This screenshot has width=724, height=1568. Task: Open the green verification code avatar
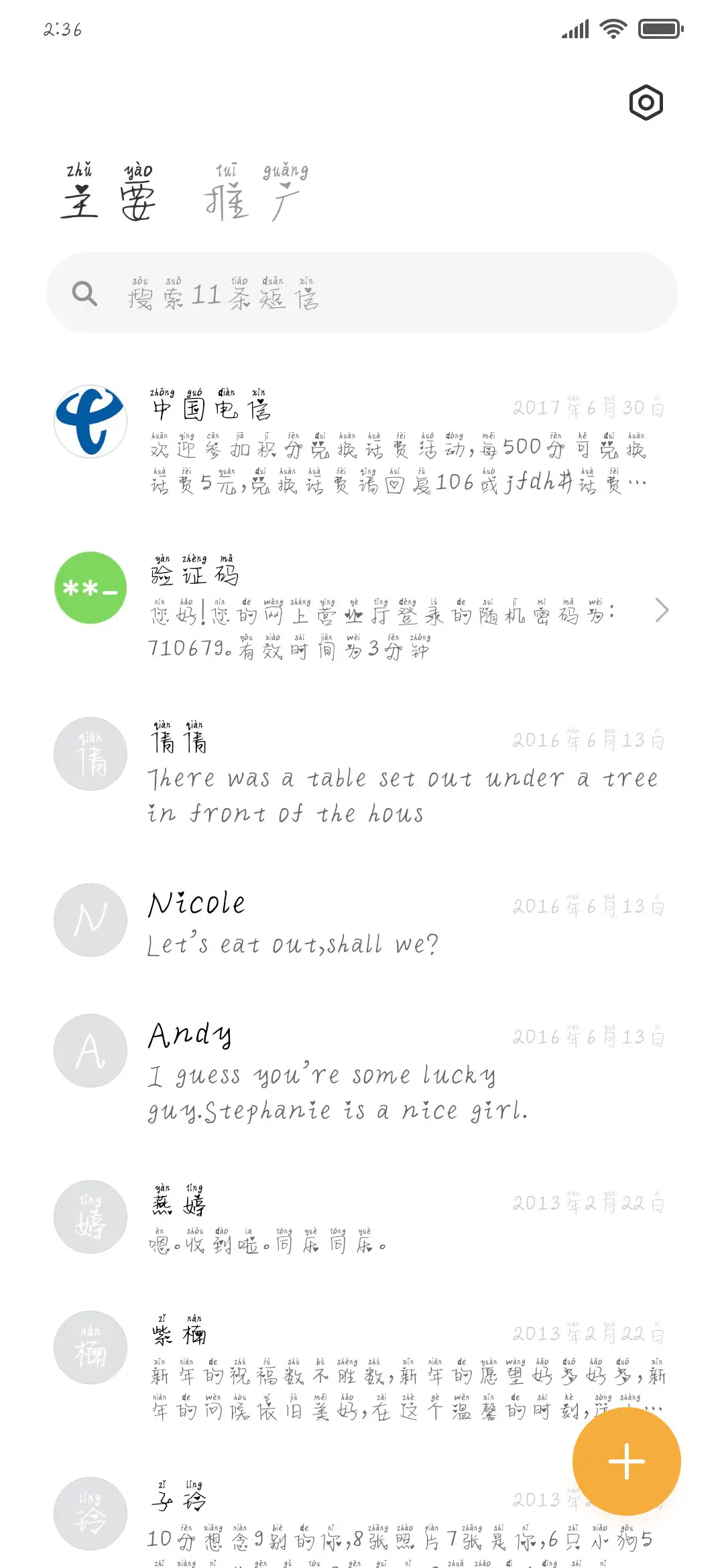(90, 588)
